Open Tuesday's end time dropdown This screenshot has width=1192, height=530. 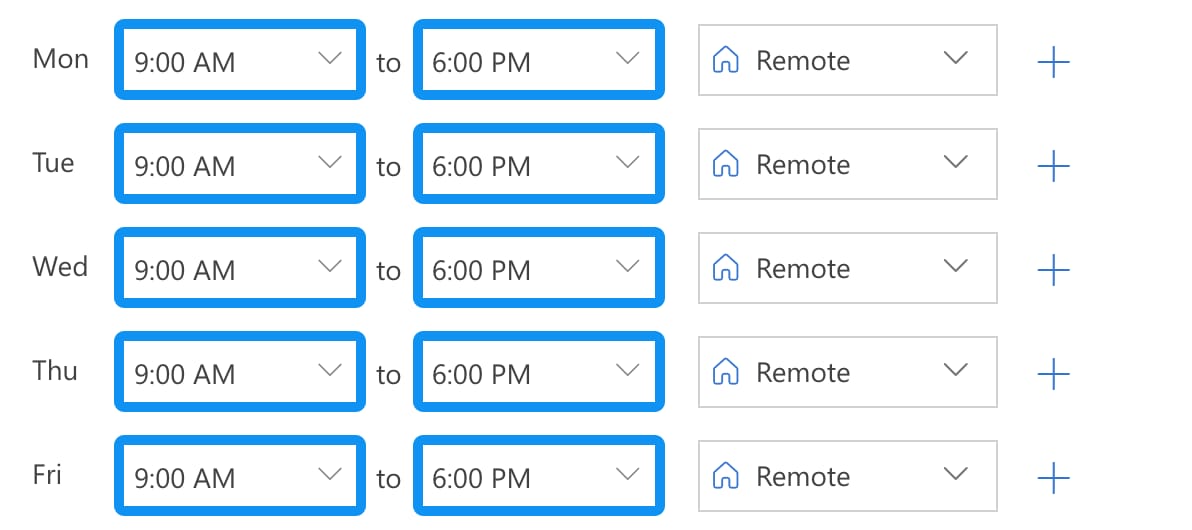pyautogui.click(x=538, y=164)
